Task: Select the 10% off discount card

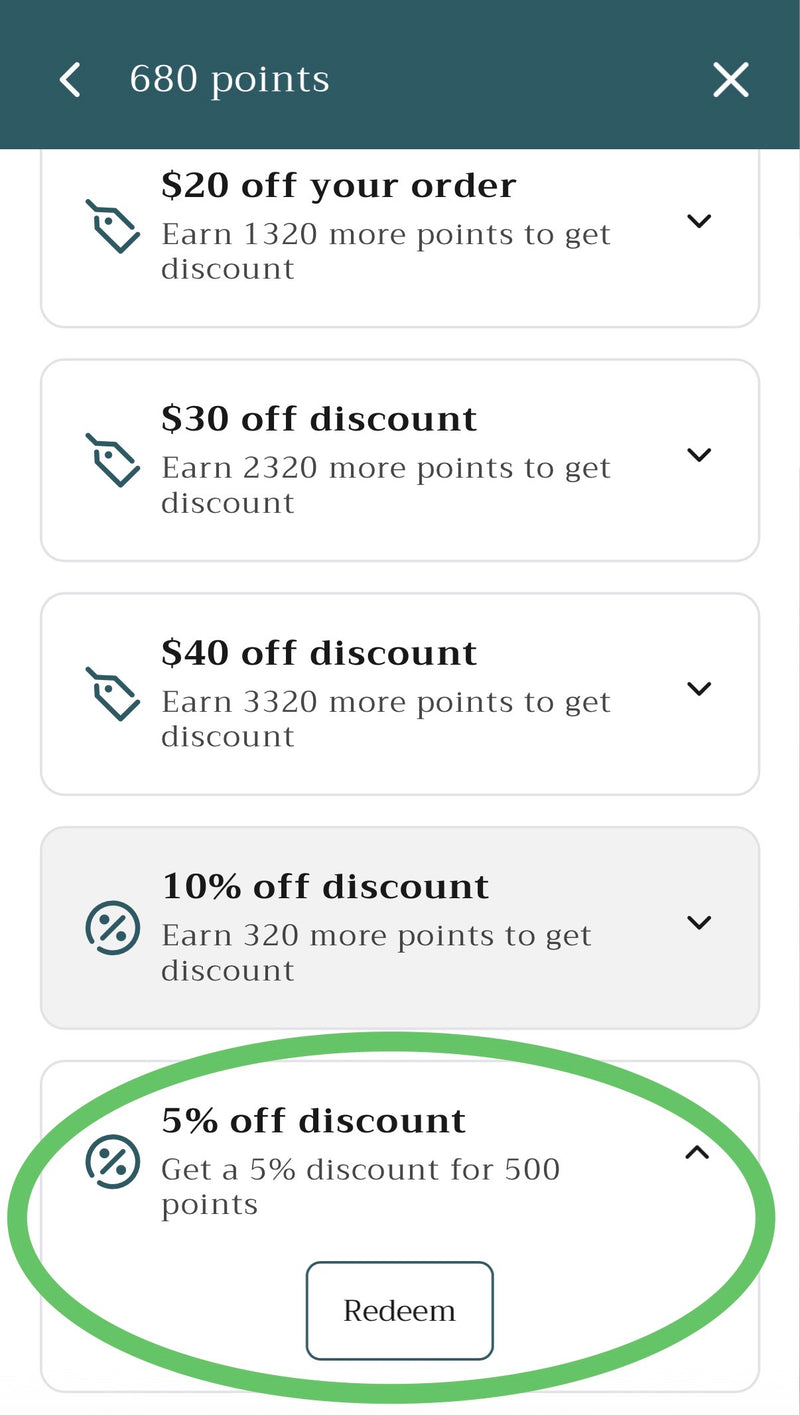Action: click(400, 925)
